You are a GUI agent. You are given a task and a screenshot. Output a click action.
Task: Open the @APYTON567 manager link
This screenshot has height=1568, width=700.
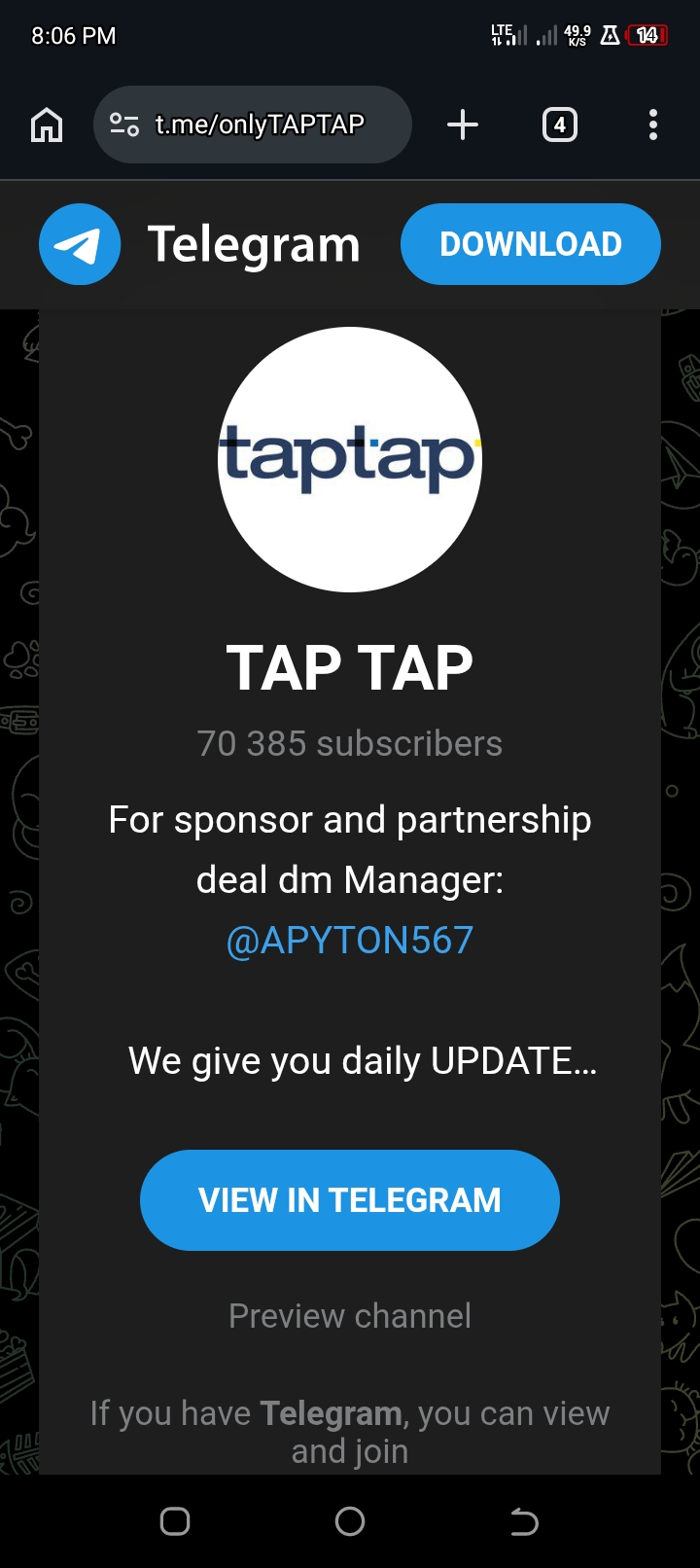coord(350,941)
